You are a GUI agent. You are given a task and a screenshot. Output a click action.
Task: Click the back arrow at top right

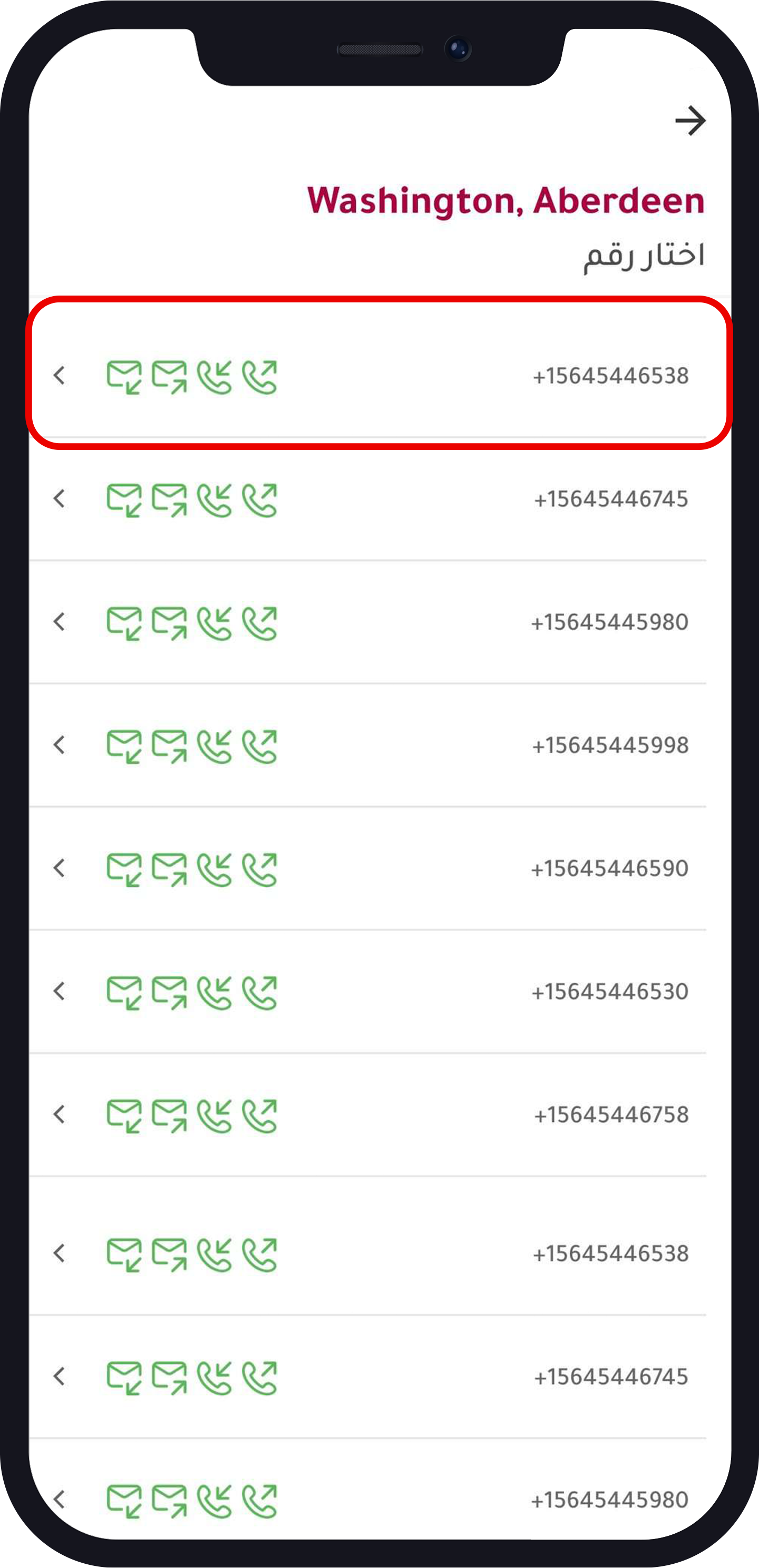pyautogui.click(x=692, y=121)
